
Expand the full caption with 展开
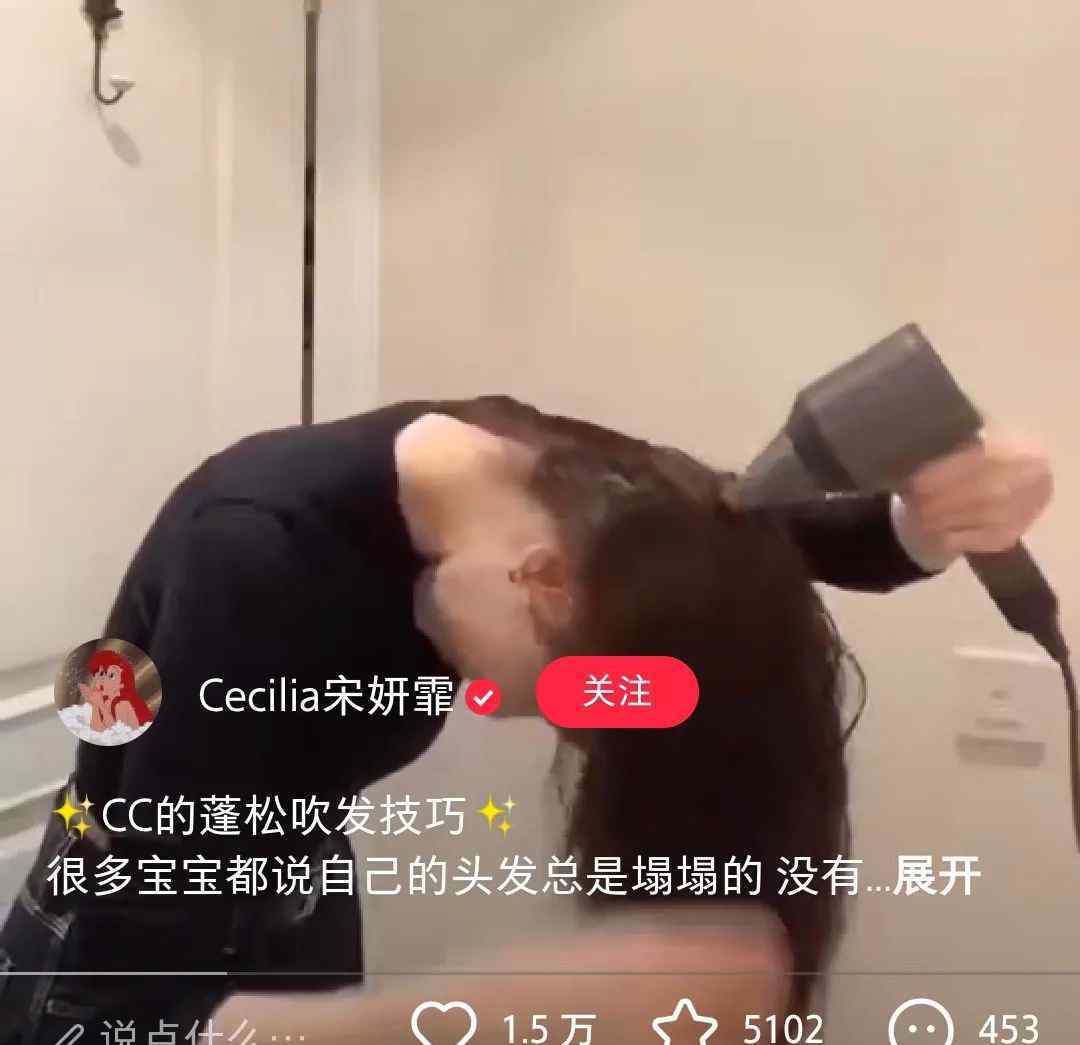point(936,877)
